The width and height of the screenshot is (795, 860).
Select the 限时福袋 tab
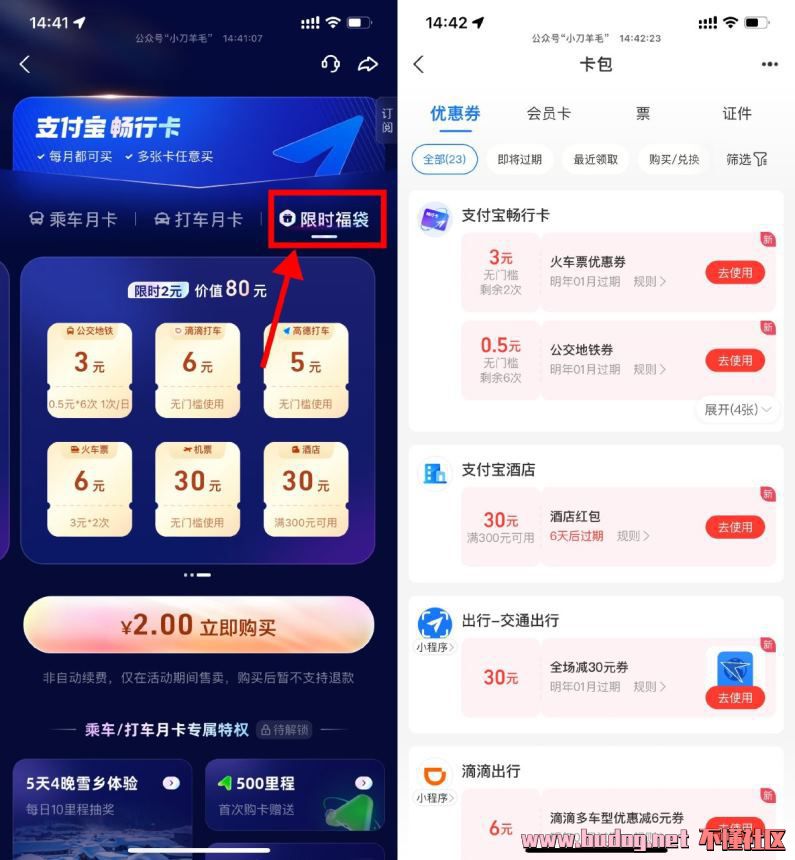(323, 219)
